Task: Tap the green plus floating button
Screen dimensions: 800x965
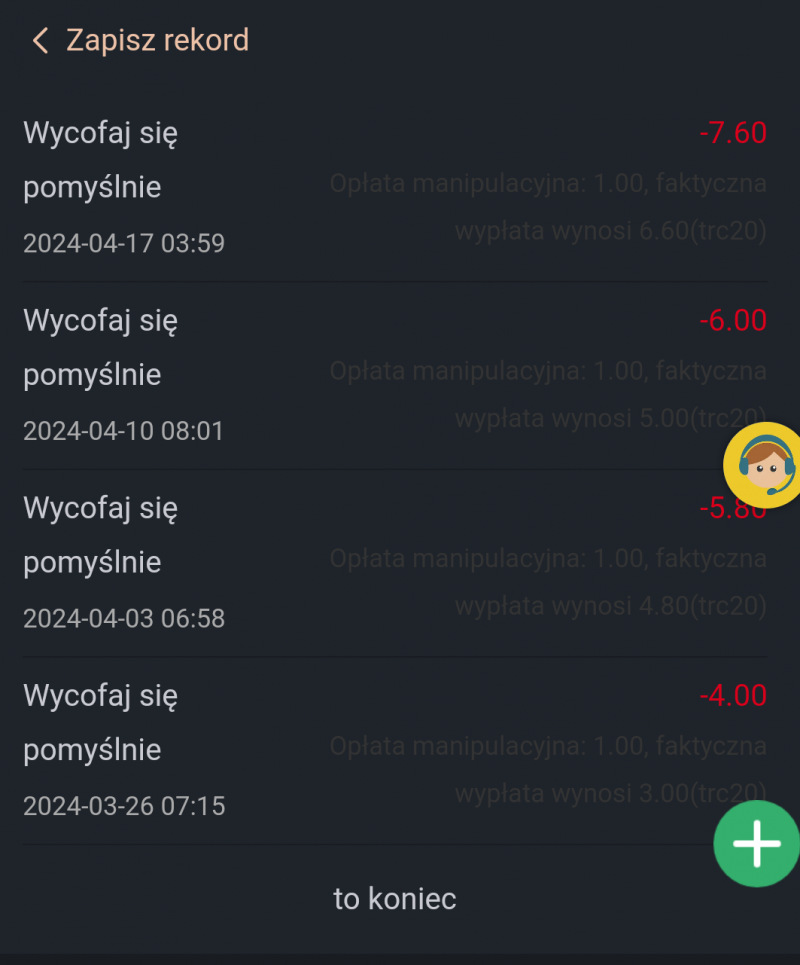Action: click(x=757, y=845)
